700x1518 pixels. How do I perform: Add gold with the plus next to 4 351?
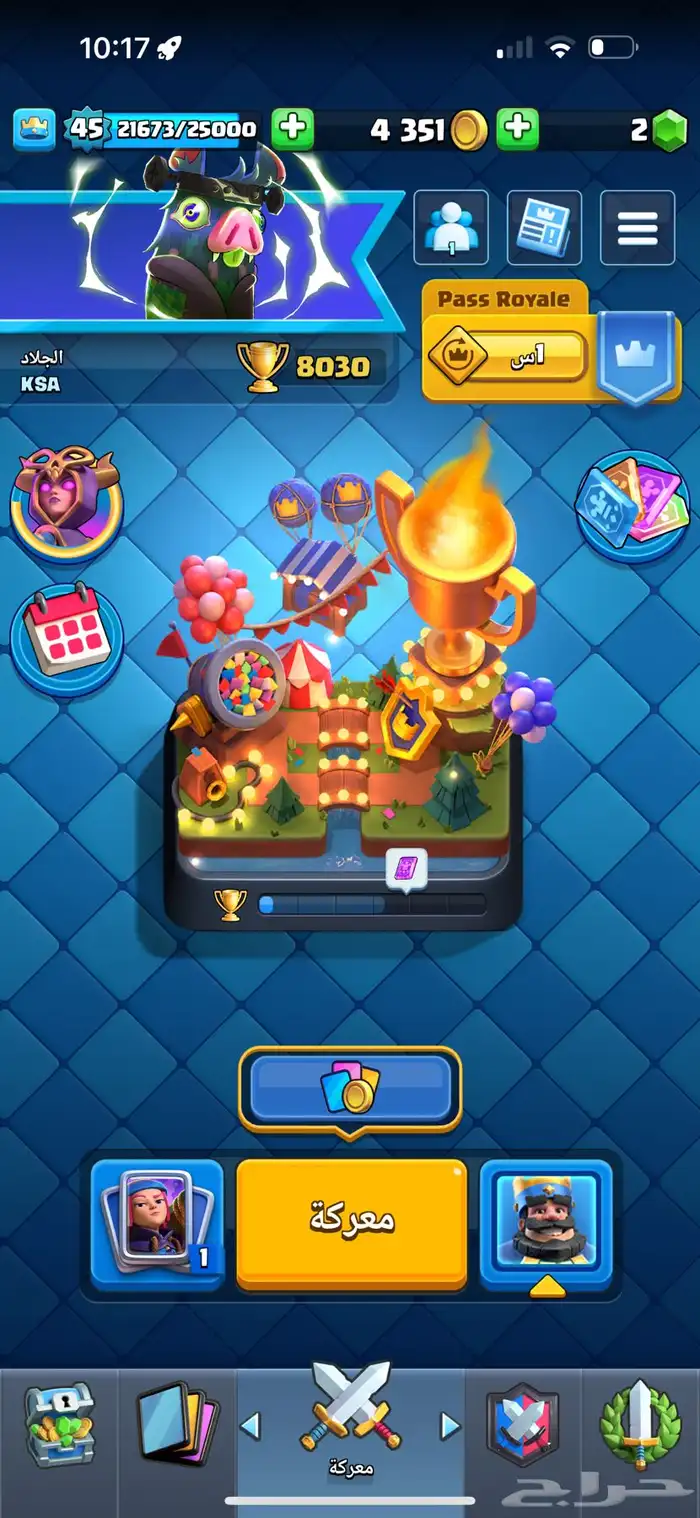(517, 129)
